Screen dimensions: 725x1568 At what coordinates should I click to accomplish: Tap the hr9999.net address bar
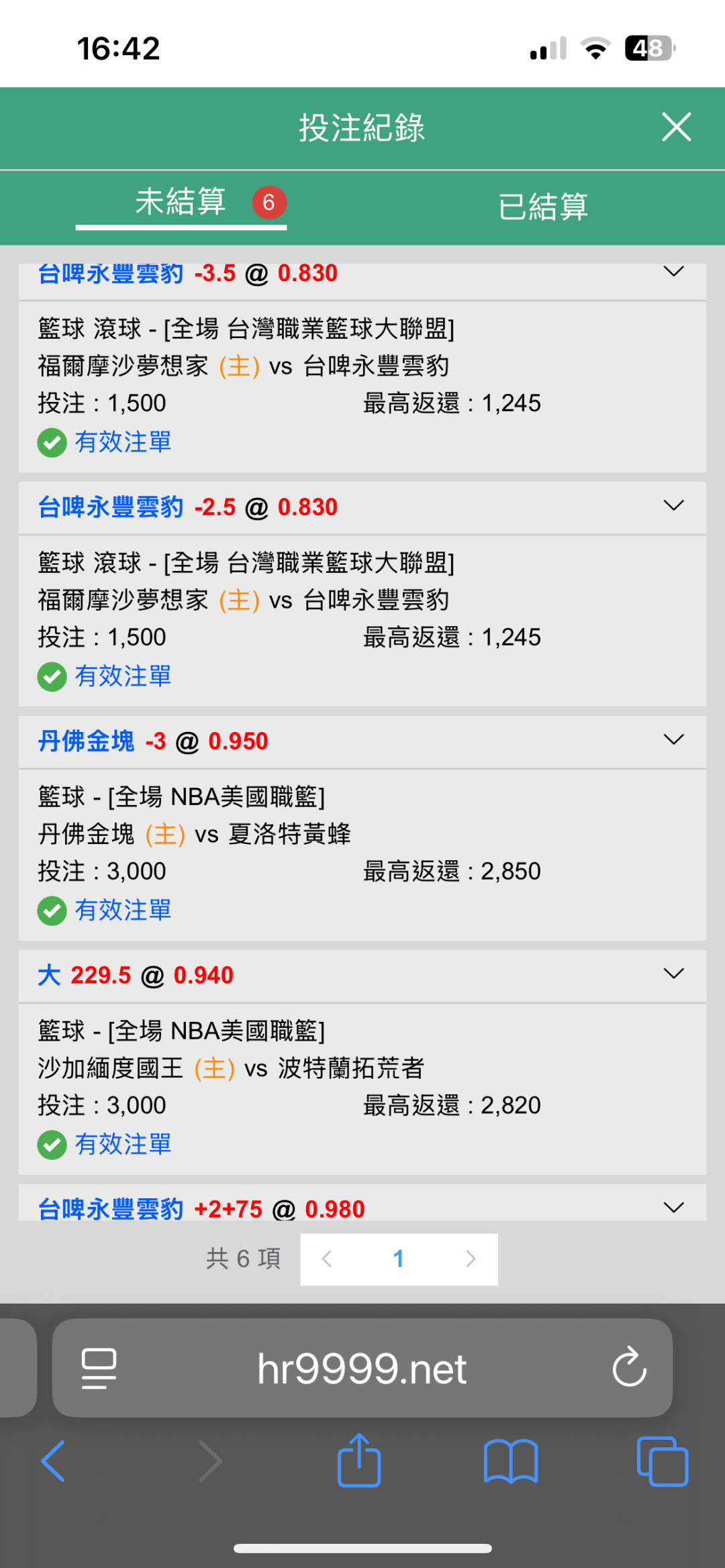(x=362, y=1368)
